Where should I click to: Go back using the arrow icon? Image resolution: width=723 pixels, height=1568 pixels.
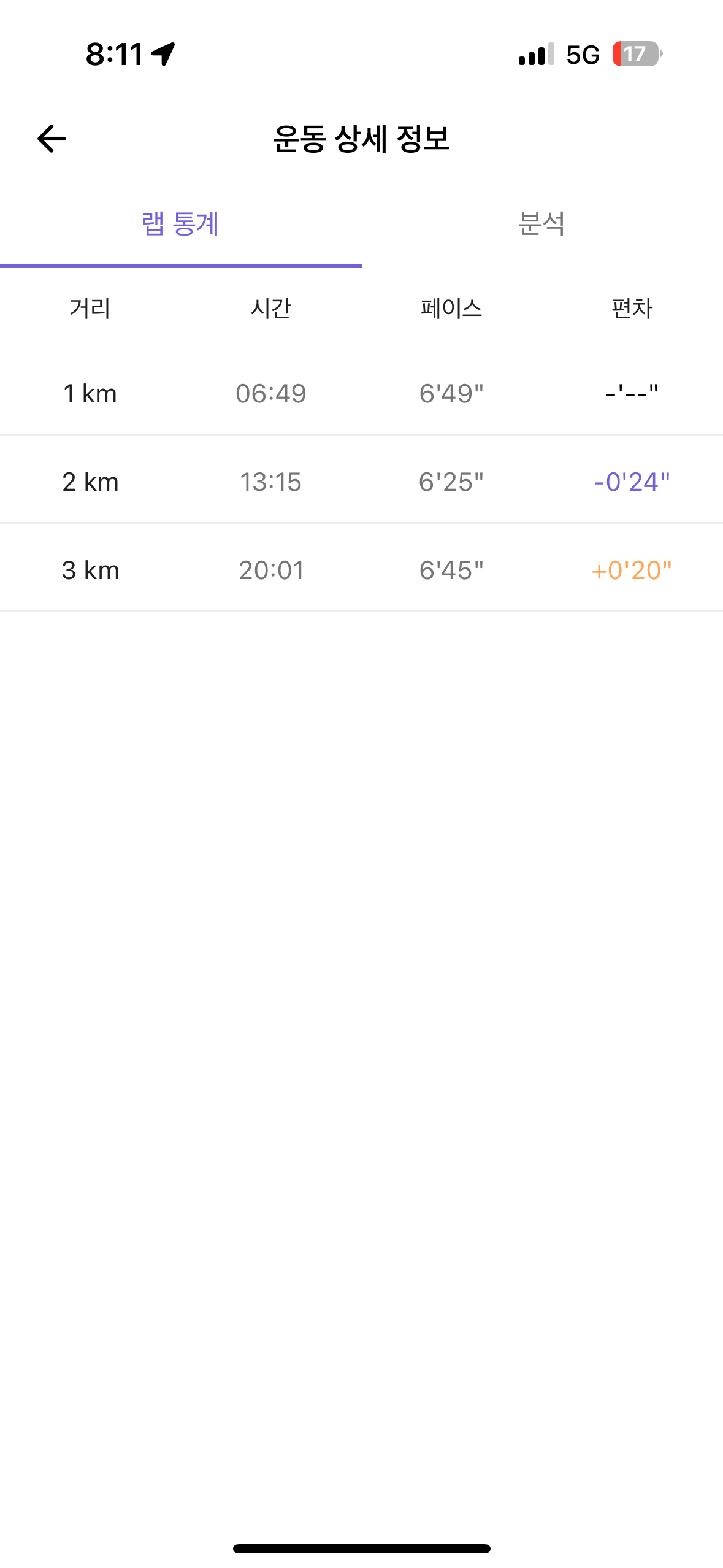[x=52, y=139]
